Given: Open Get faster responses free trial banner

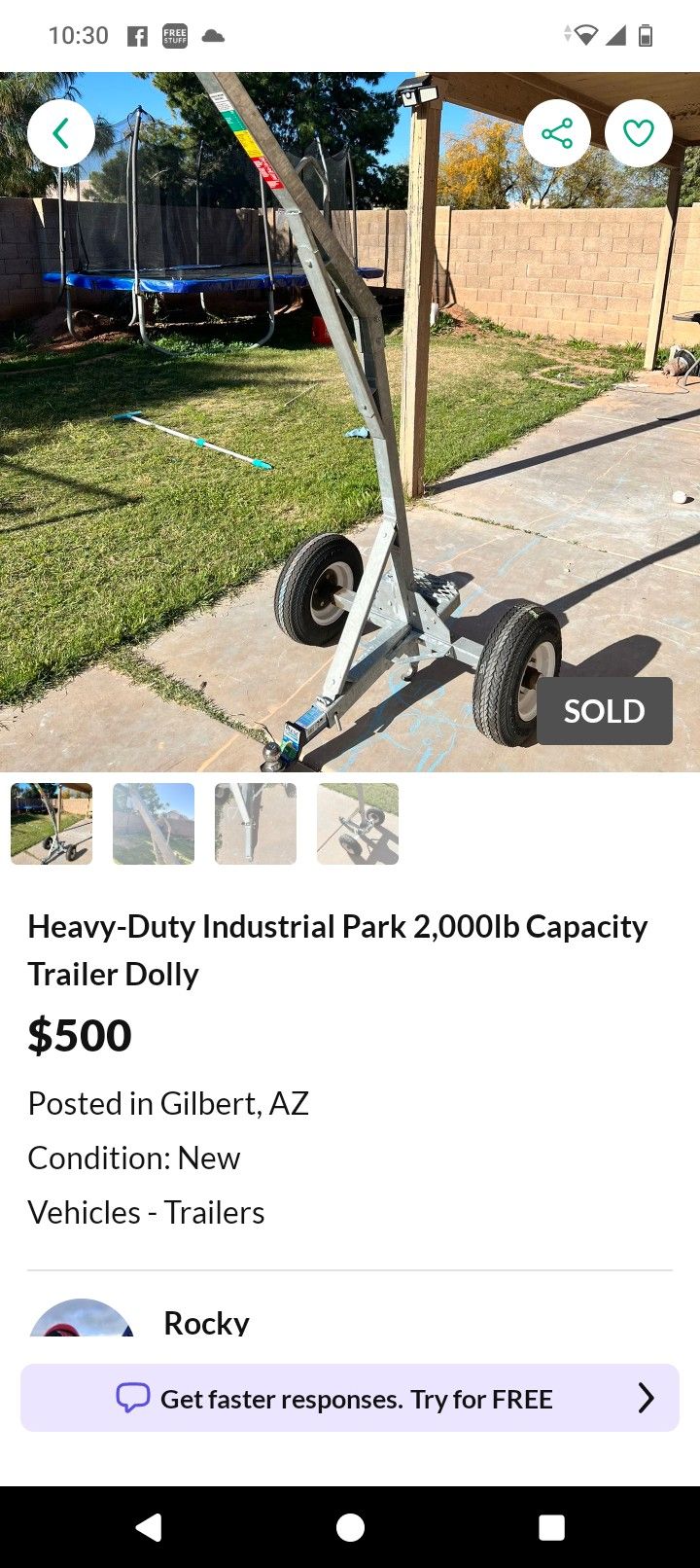Looking at the screenshot, I should pos(350,1398).
